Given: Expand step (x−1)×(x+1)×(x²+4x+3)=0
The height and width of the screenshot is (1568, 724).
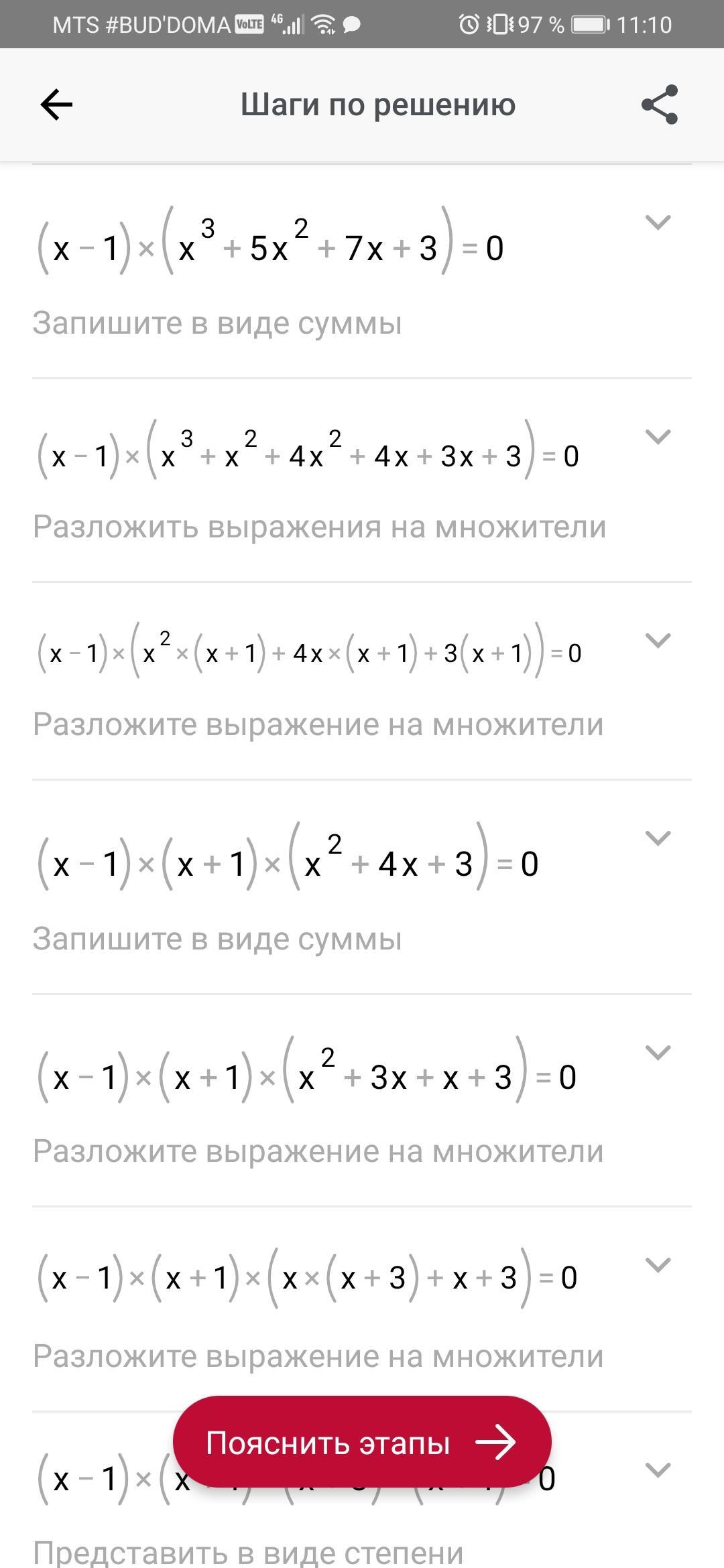Looking at the screenshot, I should point(658,838).
